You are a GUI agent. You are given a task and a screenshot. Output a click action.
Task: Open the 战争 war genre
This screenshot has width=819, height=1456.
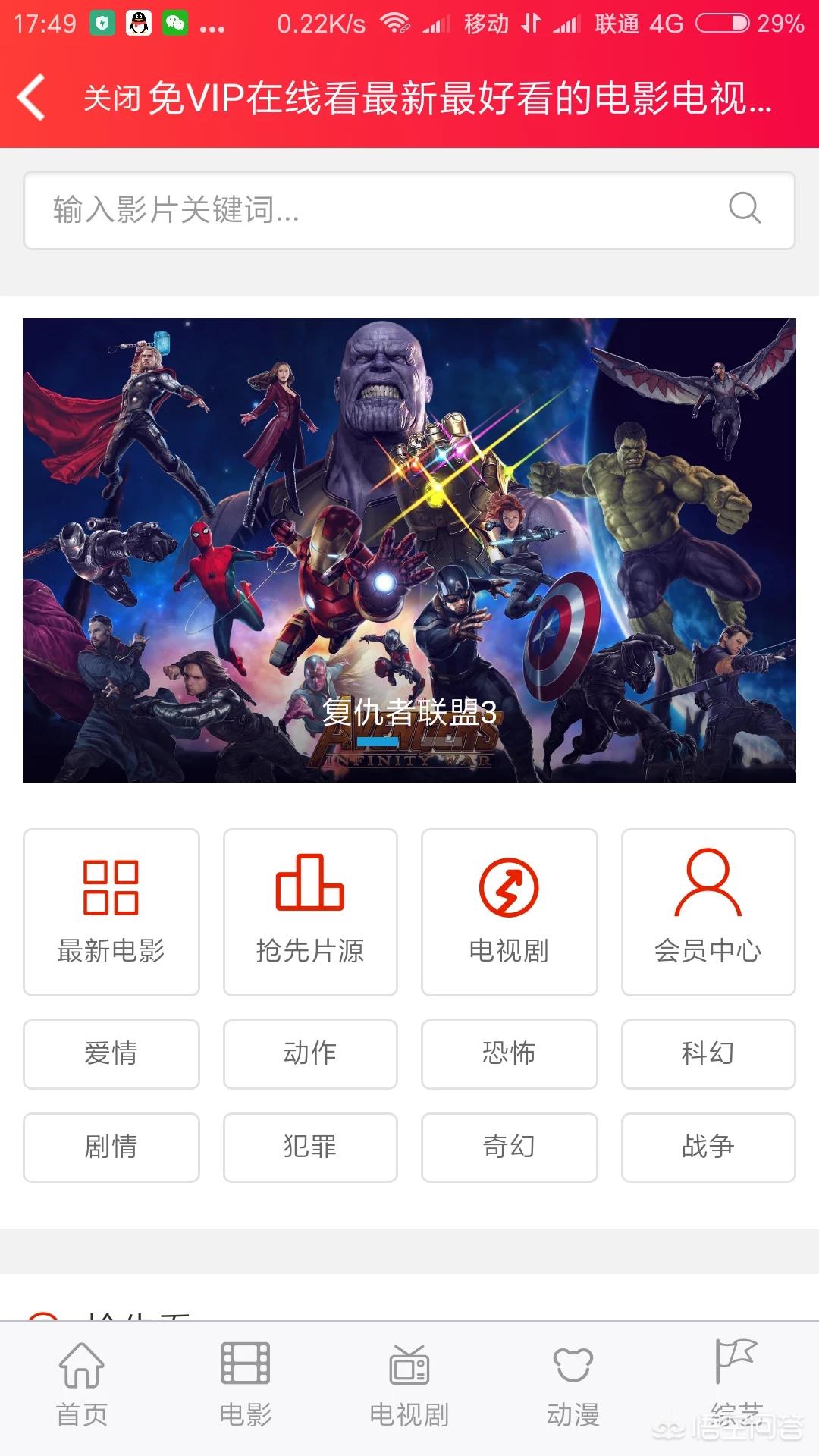click(708, 1147)
